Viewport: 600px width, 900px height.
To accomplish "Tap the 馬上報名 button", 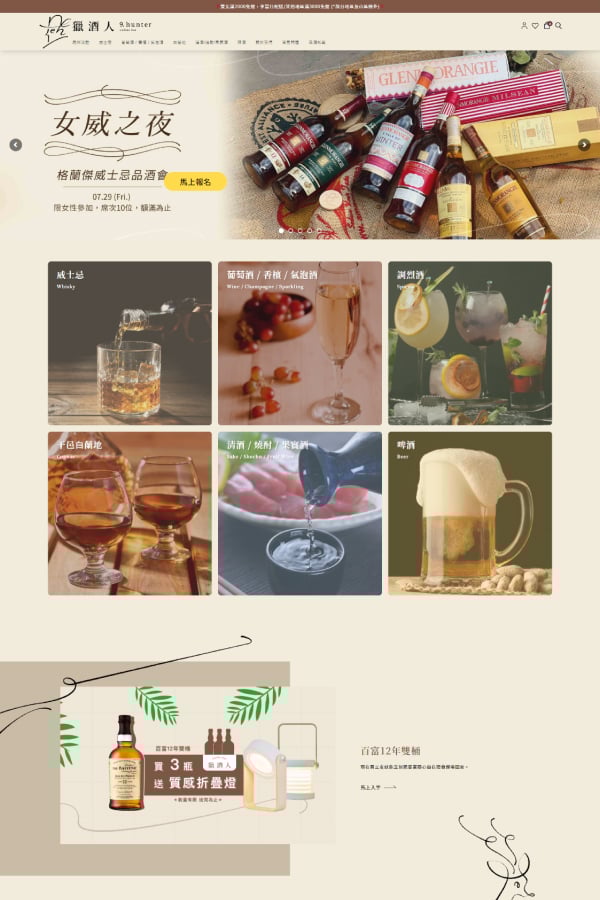I will click(195, 182).
